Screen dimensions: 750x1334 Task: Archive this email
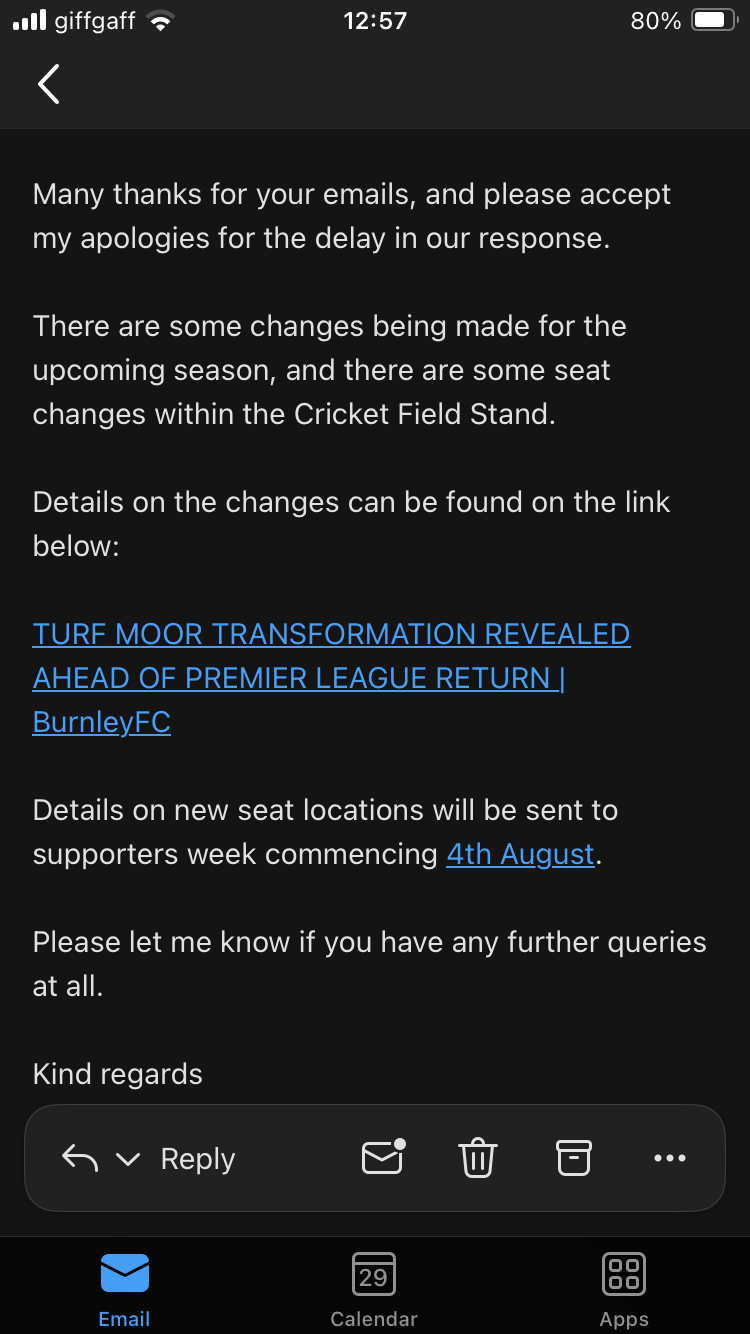(574, 1158)
